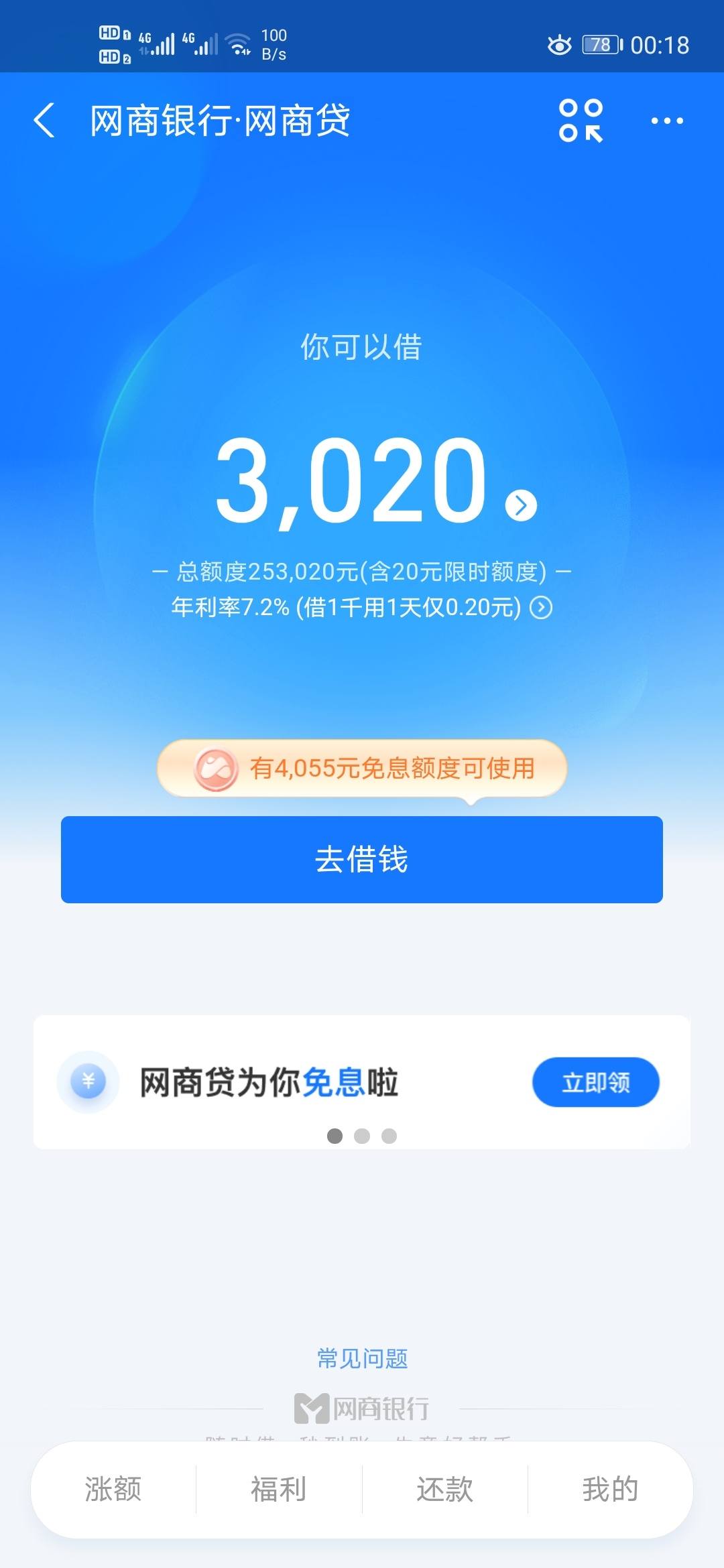Switch to the 还款 tab
The width and height of the screenshot is (724, 1568).
coord(444,1489)
